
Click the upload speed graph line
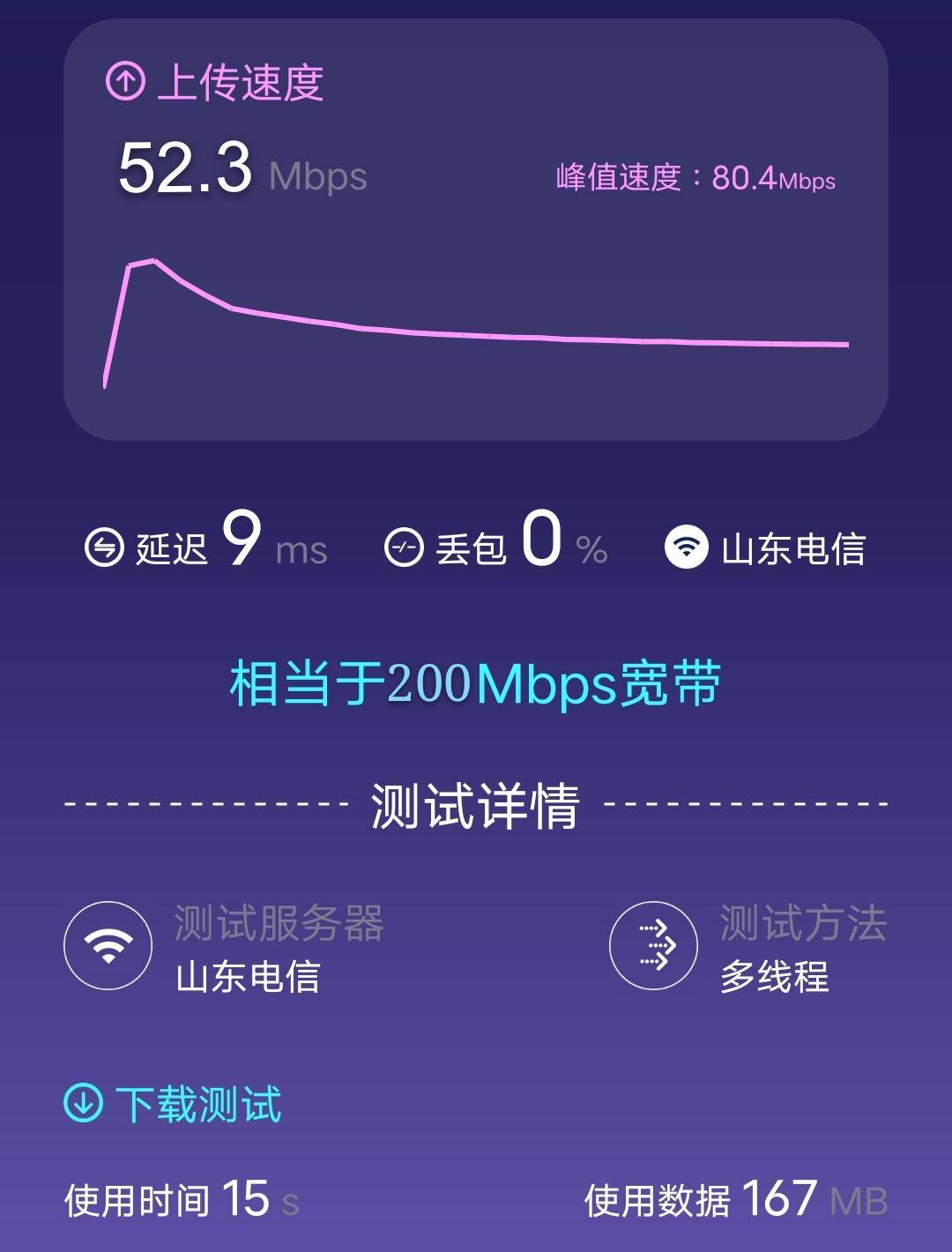476,335
